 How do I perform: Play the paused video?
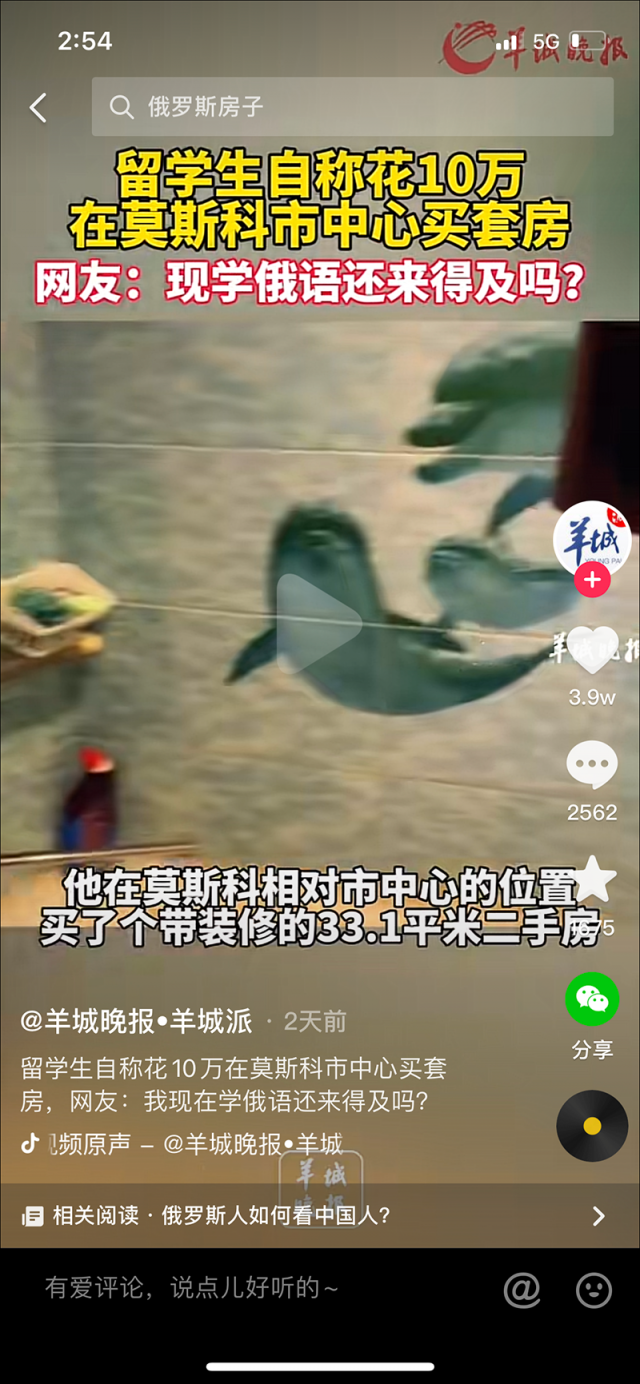tap(318, 622)
